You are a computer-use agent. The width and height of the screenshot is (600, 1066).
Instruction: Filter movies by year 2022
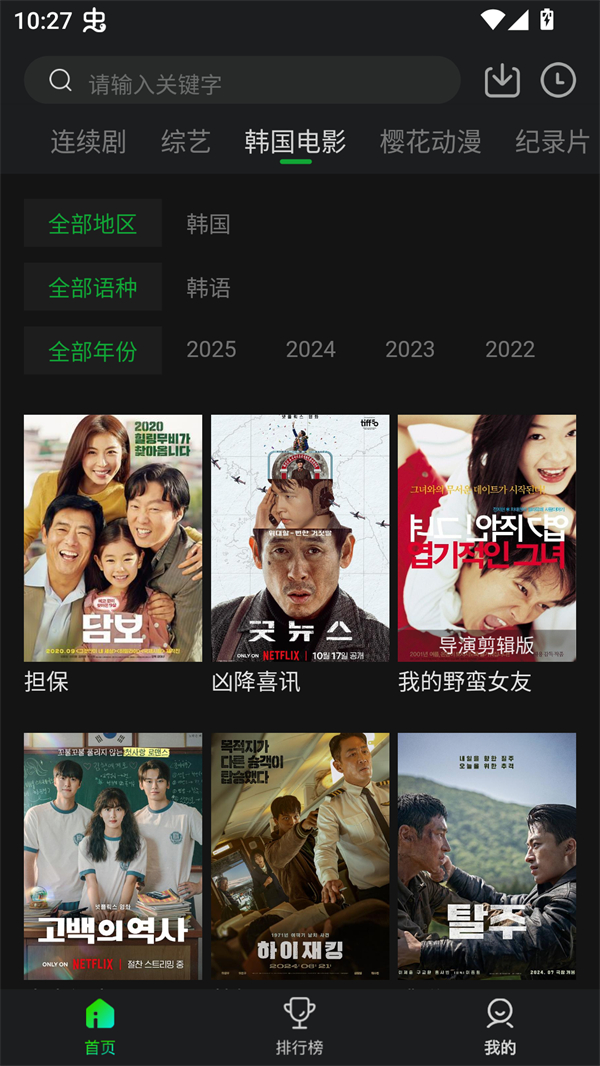click(x=510, y=349)
